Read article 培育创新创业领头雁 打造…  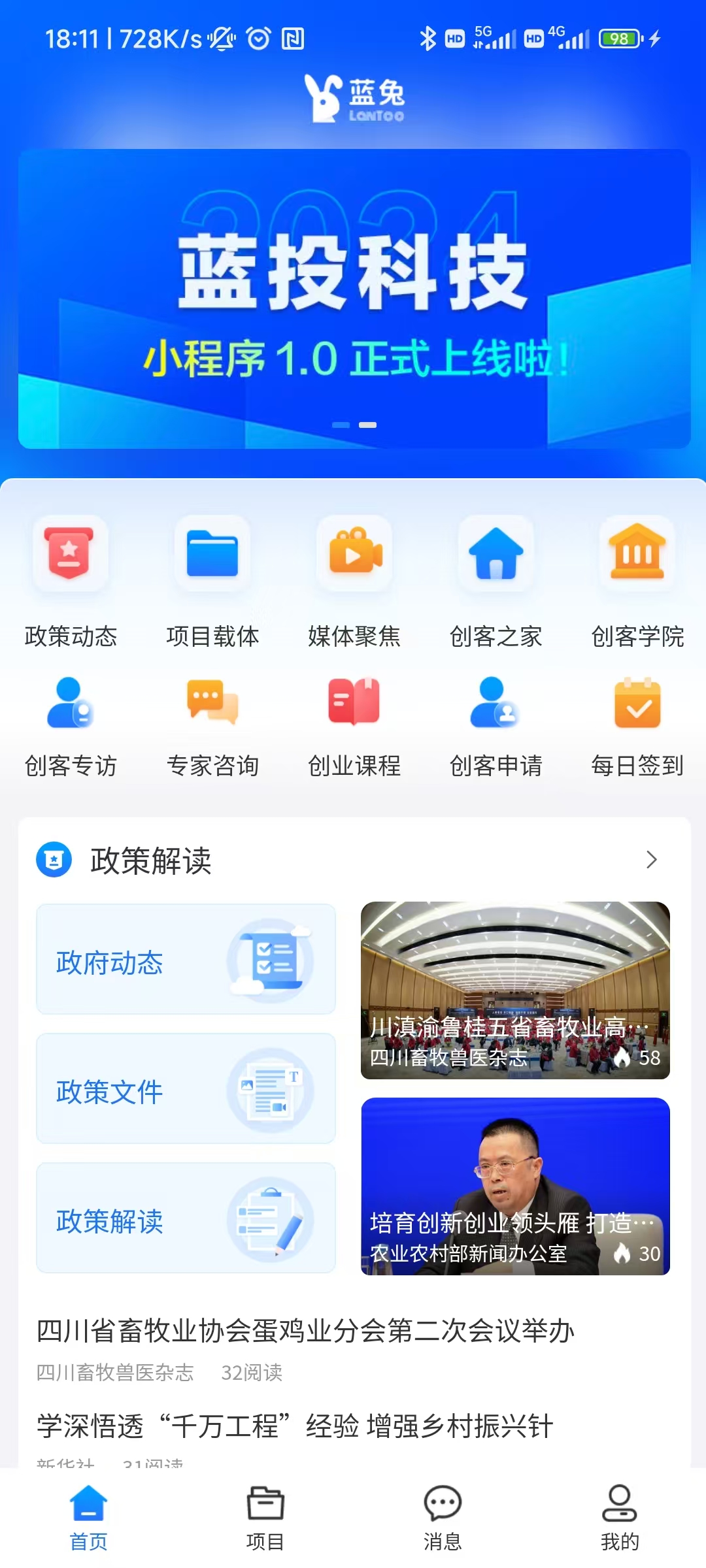click(x=515, y=1186)
